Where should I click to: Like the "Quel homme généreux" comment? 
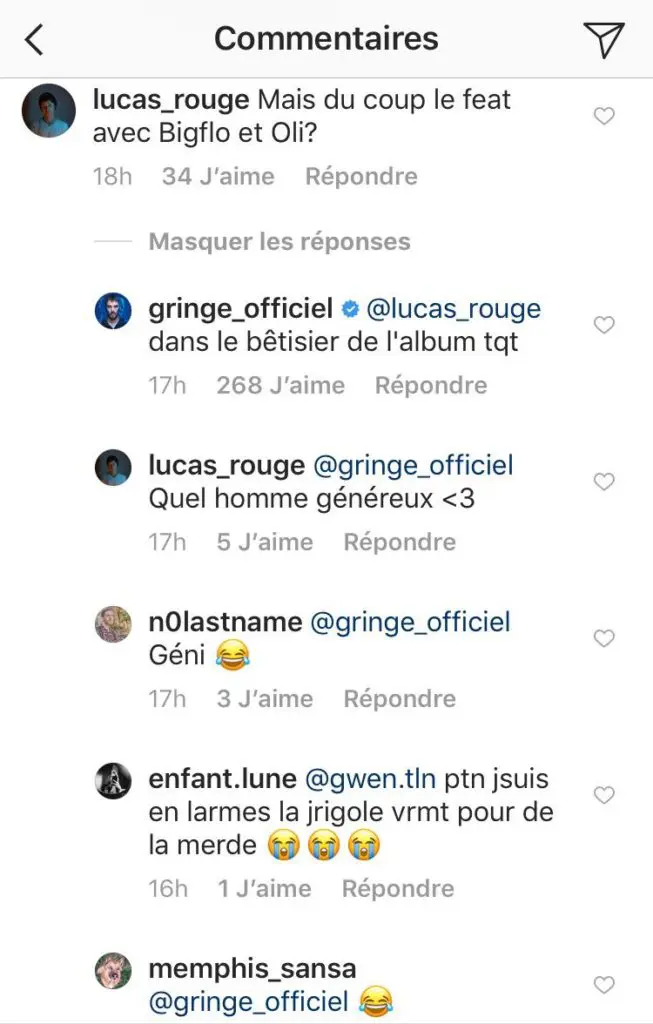pos(604,482)
